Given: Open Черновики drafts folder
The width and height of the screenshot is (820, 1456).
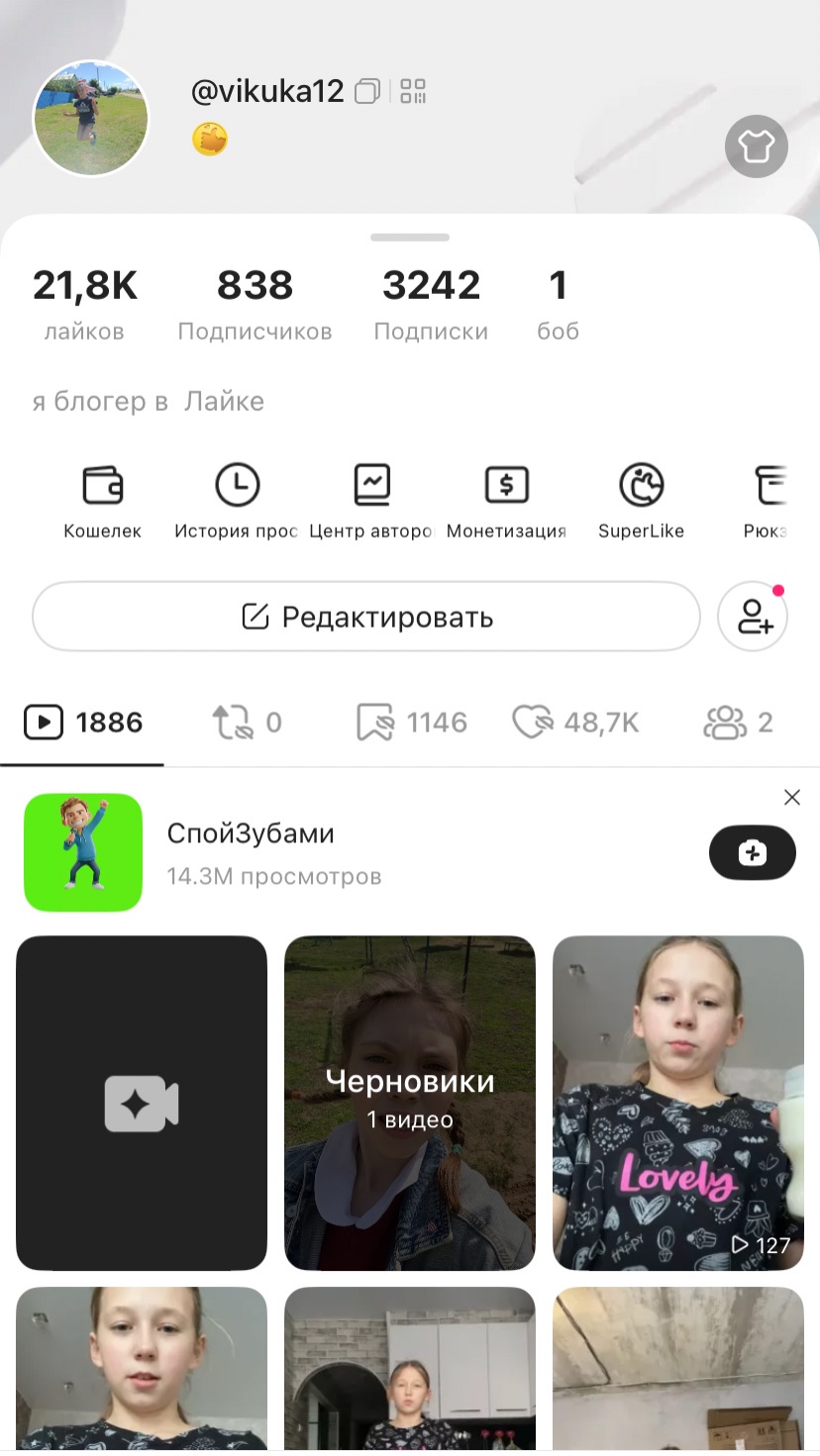Looking at the screenshot, I should click(410, 1103).
